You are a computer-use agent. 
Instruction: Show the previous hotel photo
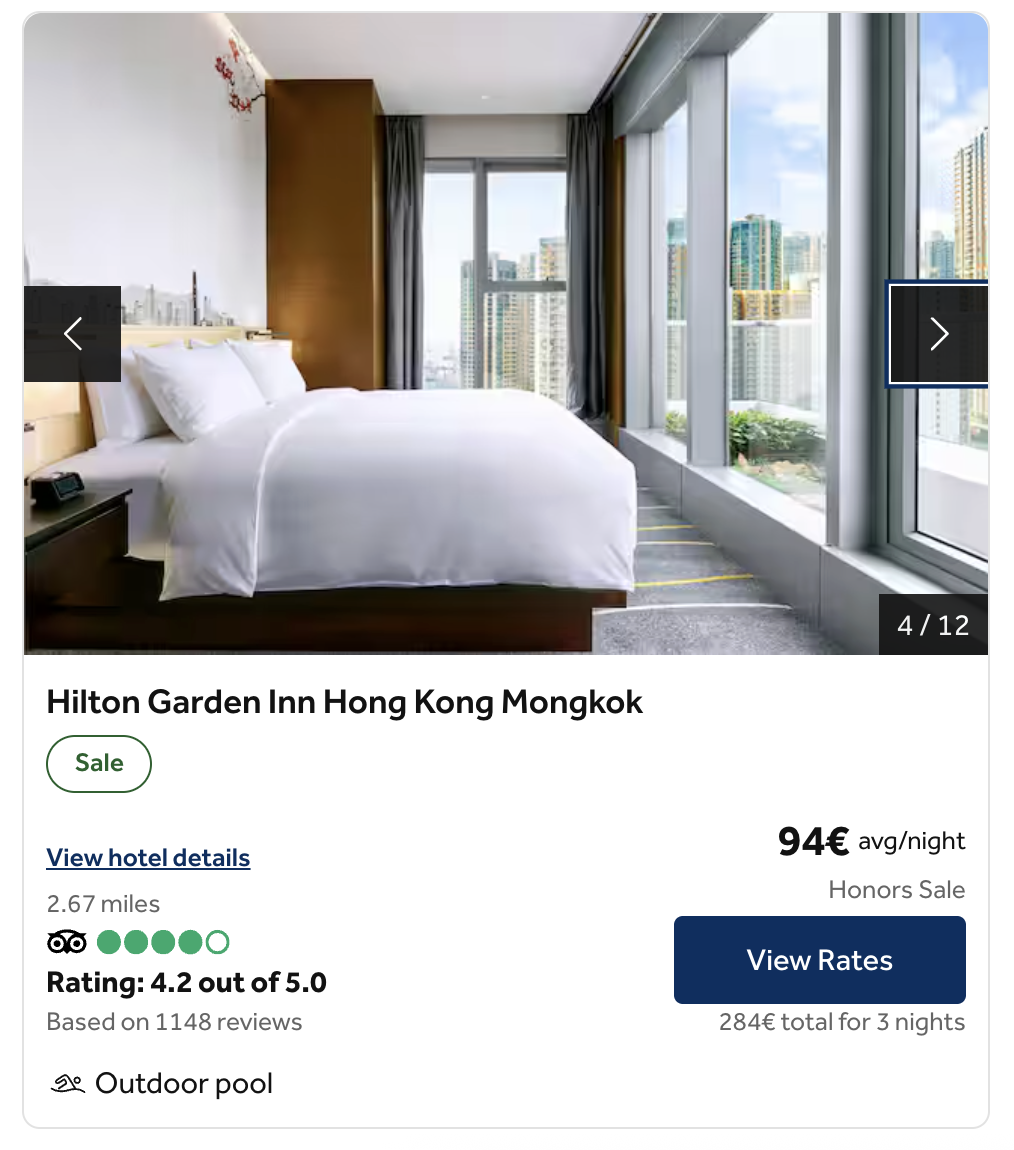(x=72, y=334)
